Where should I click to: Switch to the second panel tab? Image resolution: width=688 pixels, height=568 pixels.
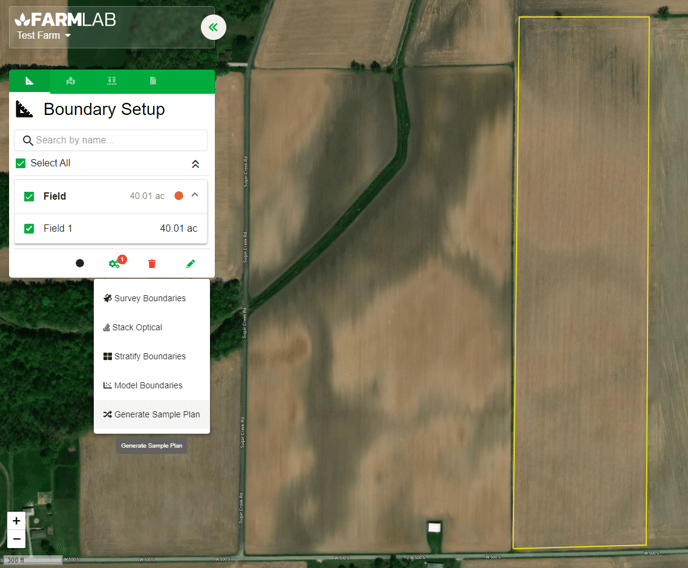pos(71,80)
